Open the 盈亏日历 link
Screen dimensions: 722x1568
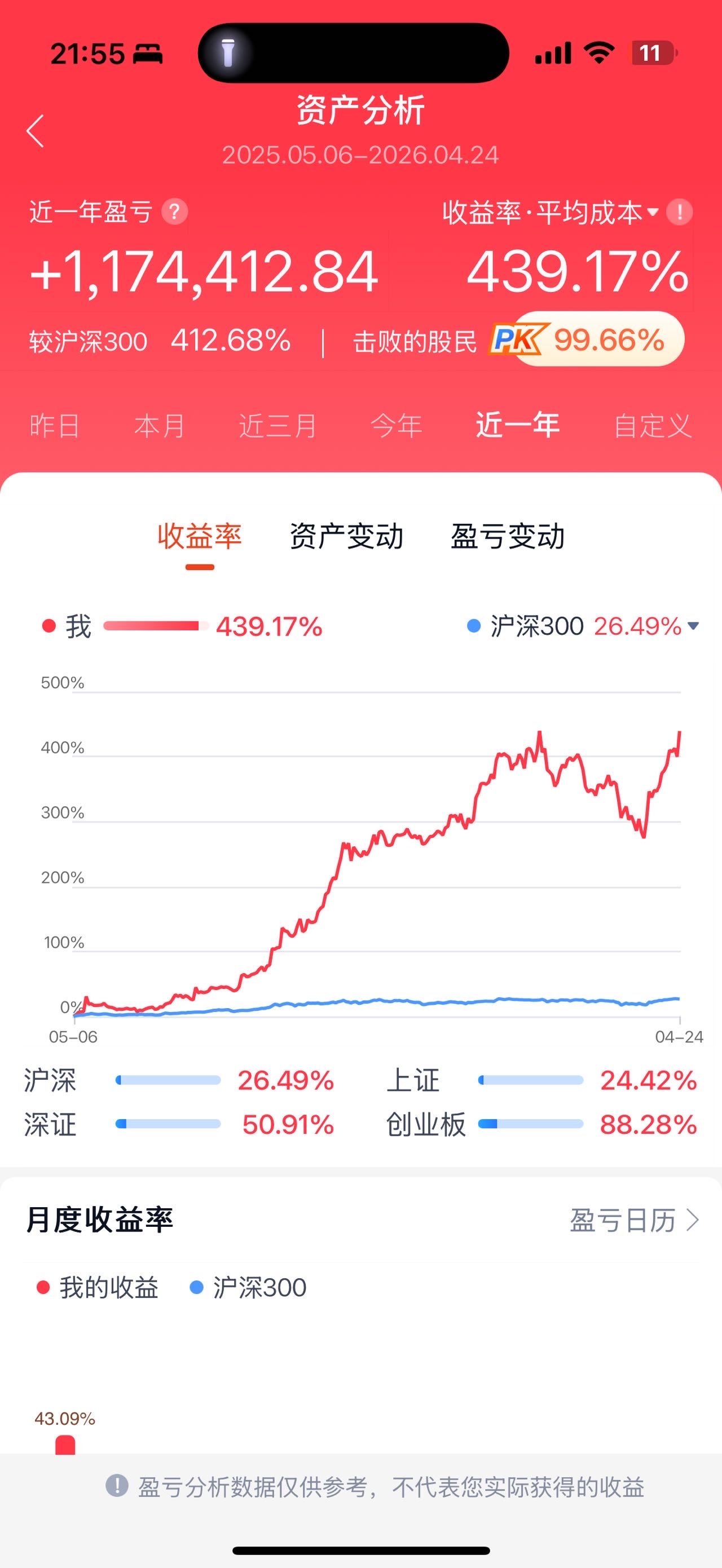point(634,1220)
